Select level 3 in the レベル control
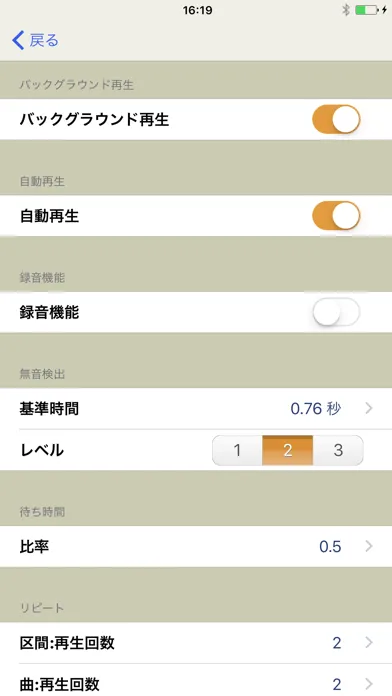The image size is (392, 696). tap(338, 450)
